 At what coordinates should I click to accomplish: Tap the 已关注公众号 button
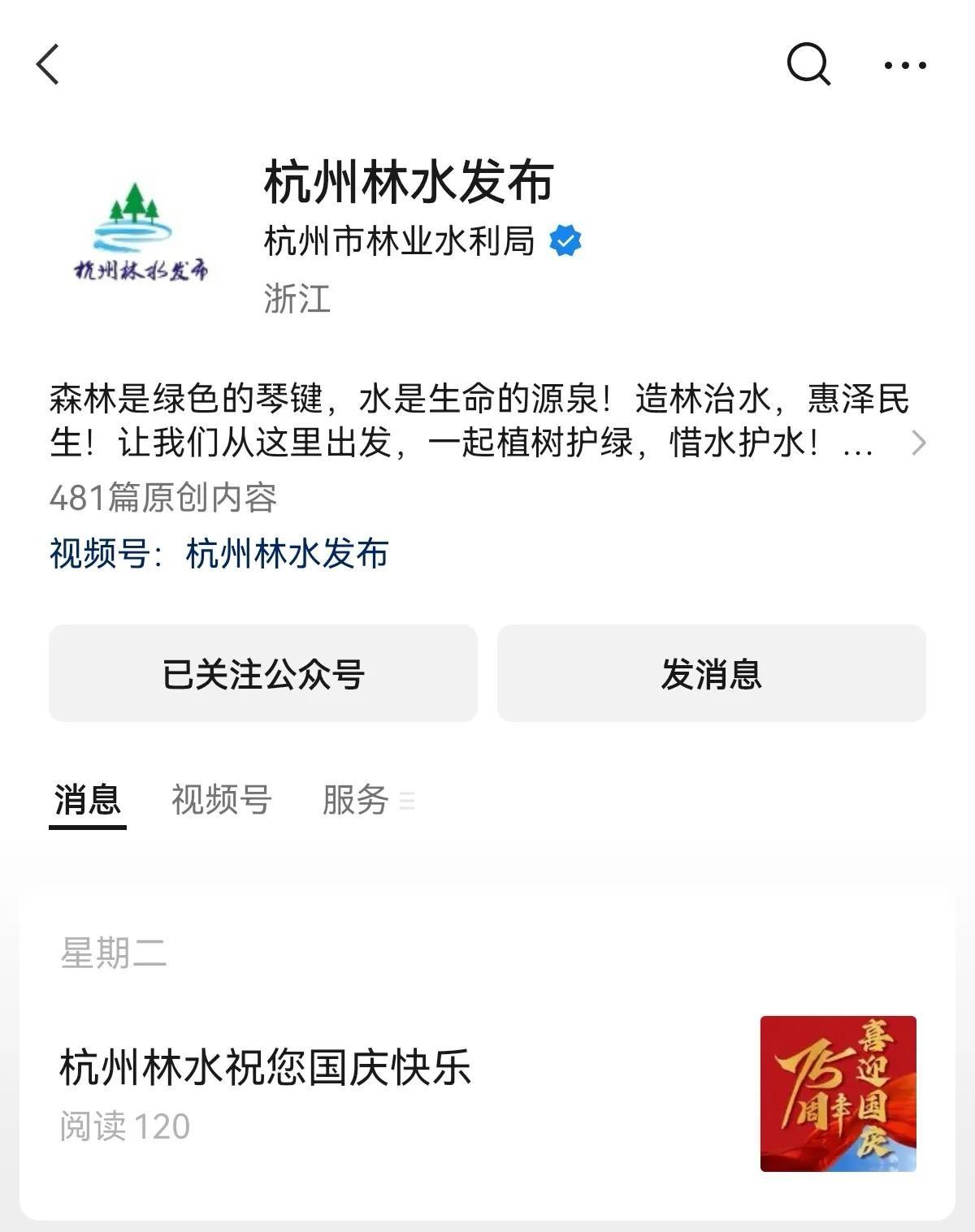click(263, 673)
